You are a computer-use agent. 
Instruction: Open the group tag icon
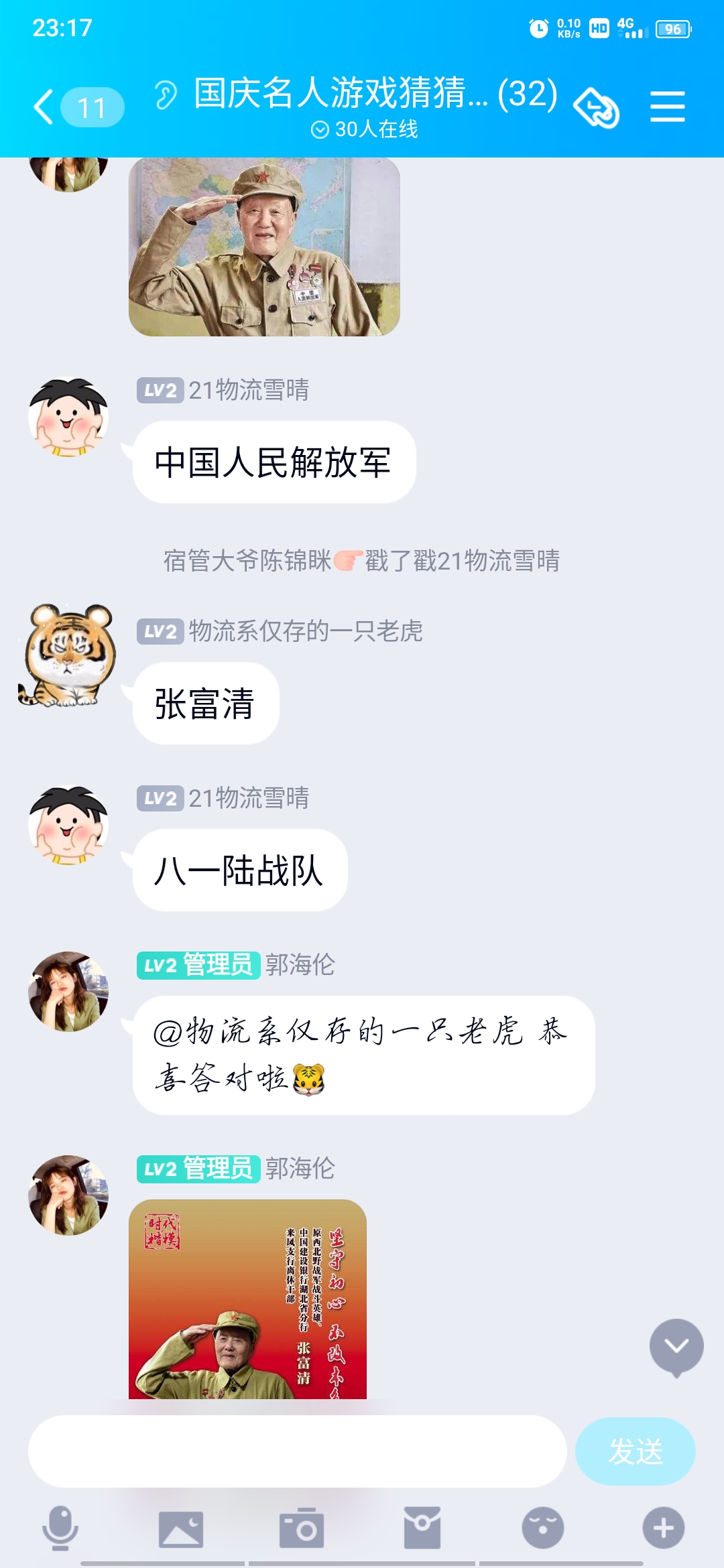(596, 107)
